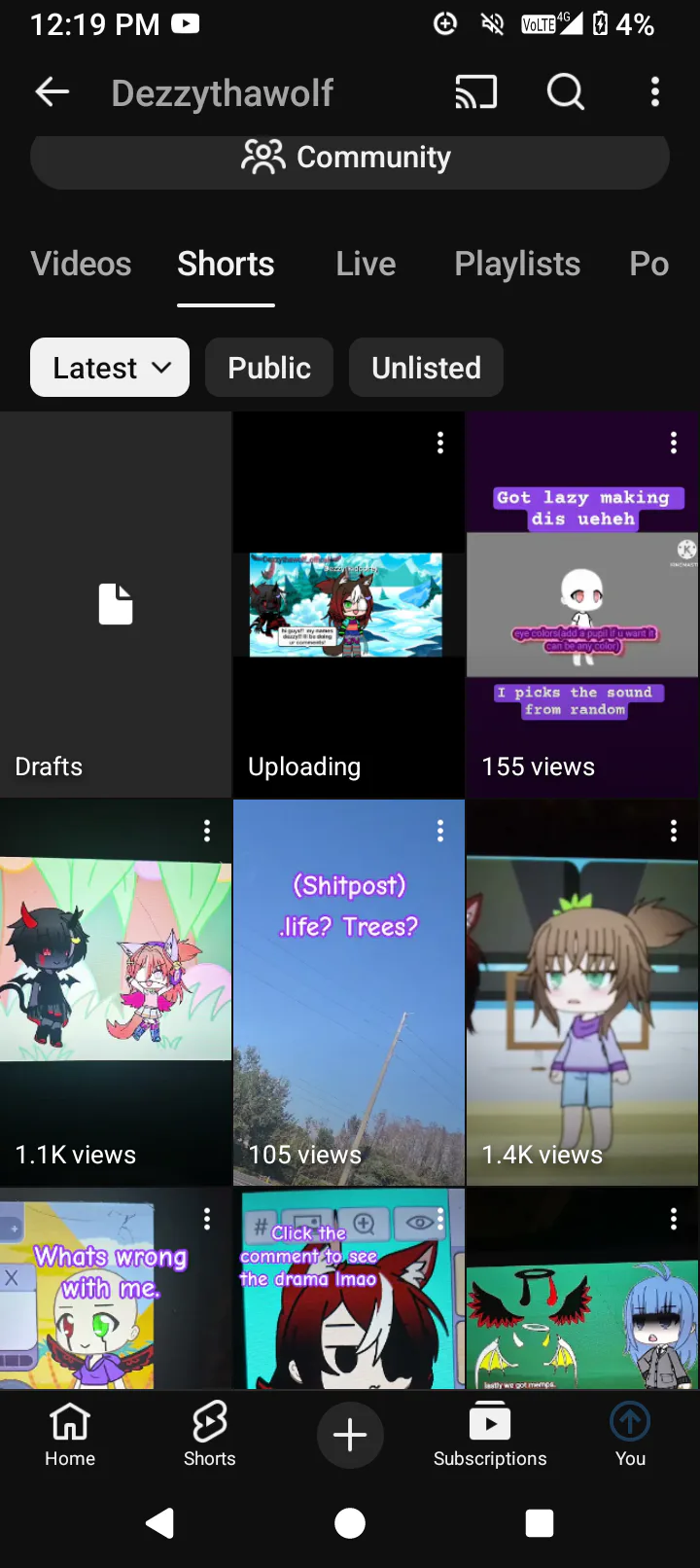
Task: Tap the cast to device icon
Action: (476, 92)
